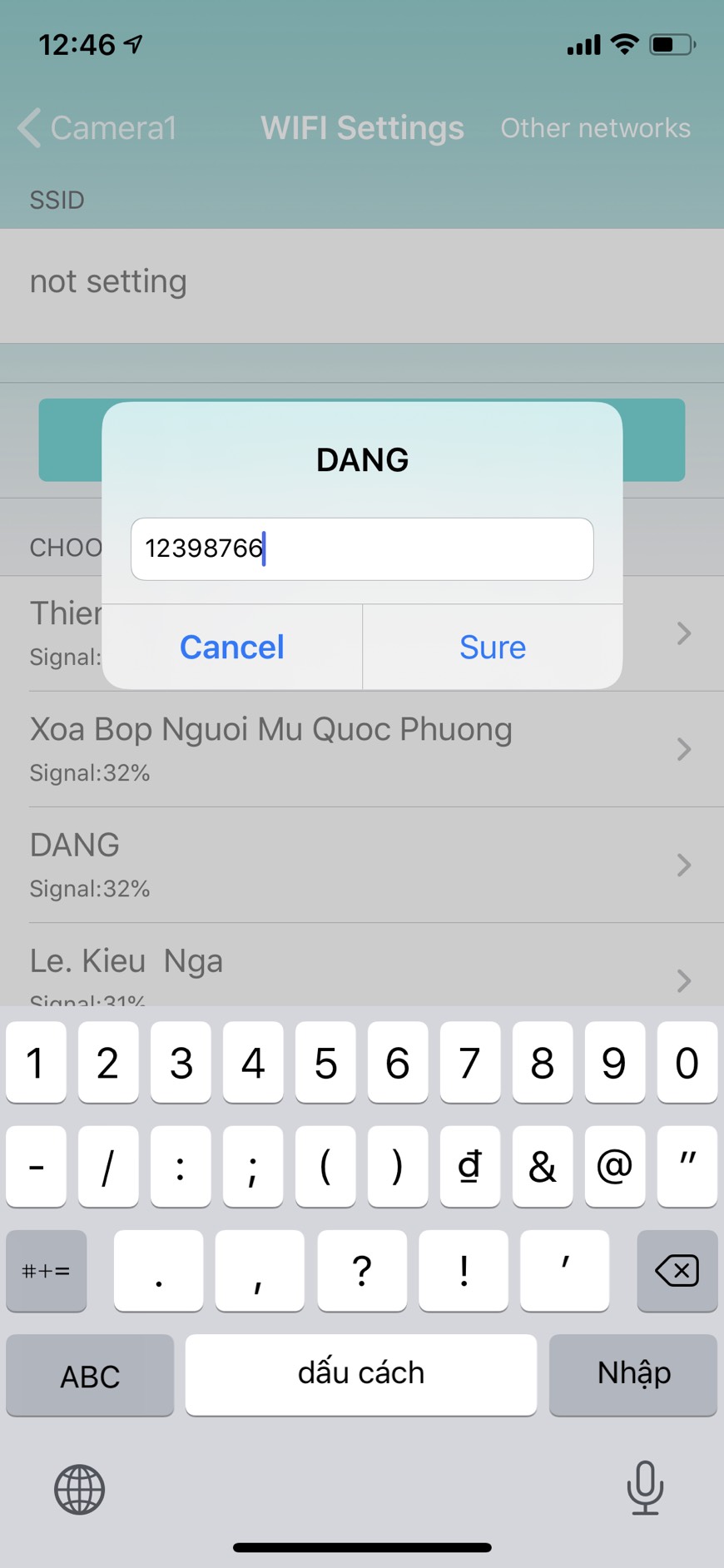Viewport: 724px width, 1568px height.
Task: Switch keyboard to ABC letters
Action: (x=90, y=1375)
